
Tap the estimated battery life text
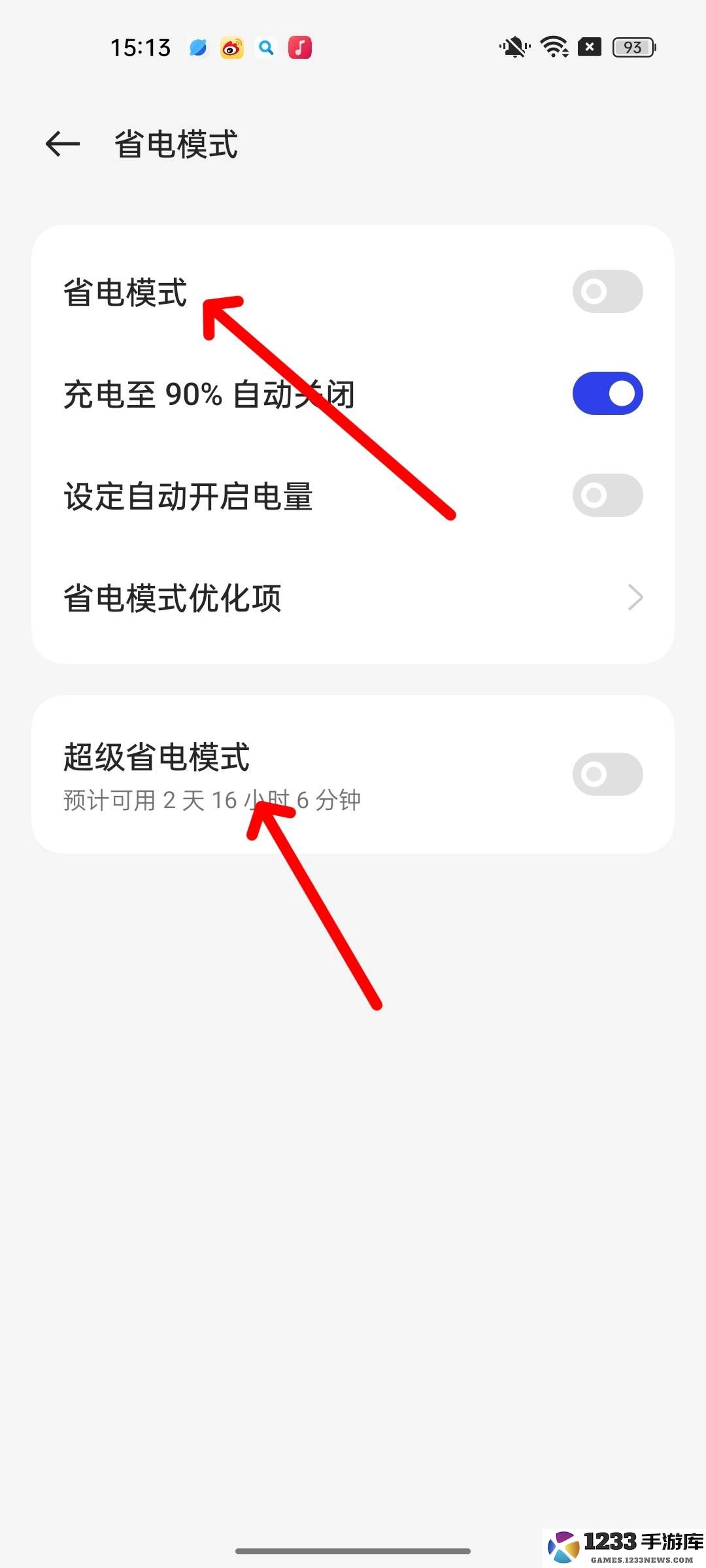coord(209,798)
